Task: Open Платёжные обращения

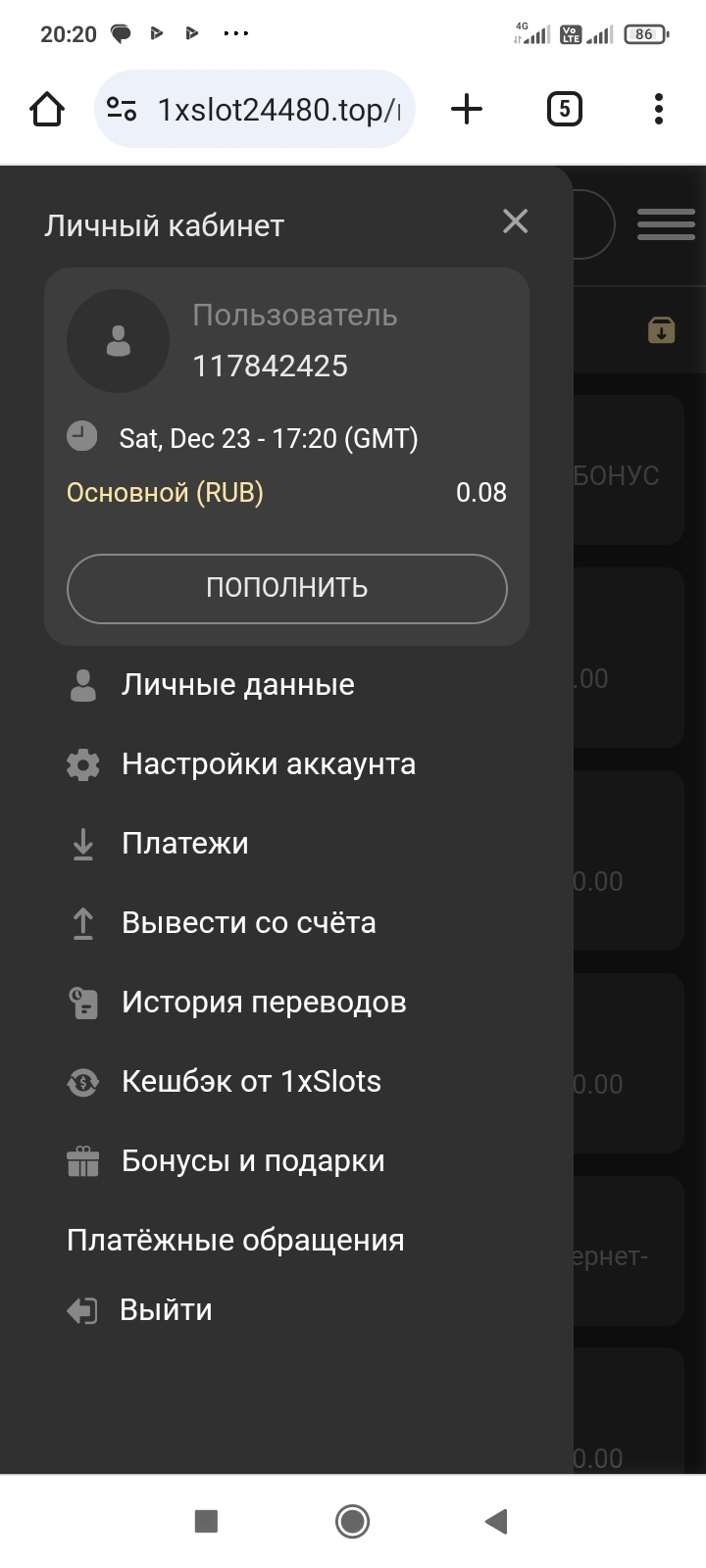Action: coord(235,1241)
